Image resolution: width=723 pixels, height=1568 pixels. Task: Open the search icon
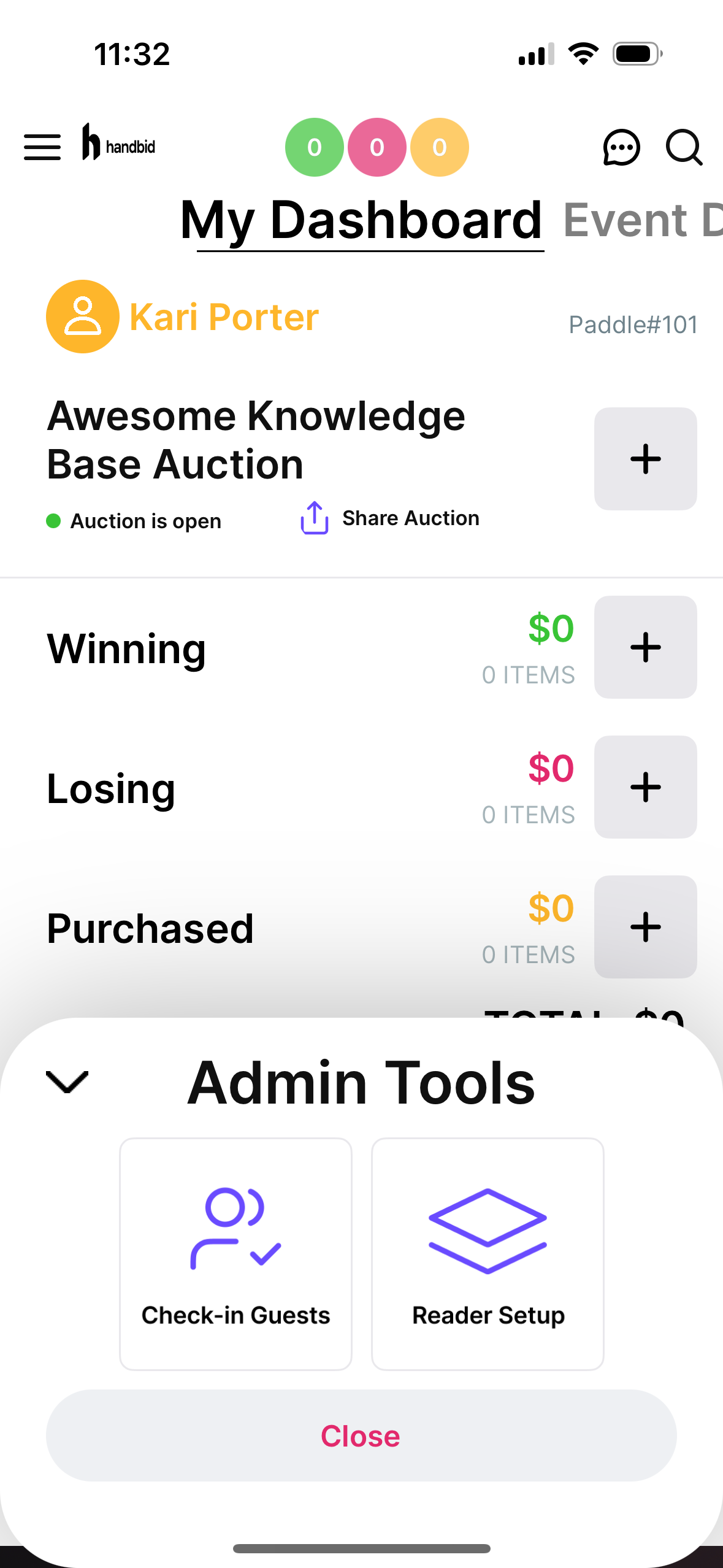click(684, 148)
